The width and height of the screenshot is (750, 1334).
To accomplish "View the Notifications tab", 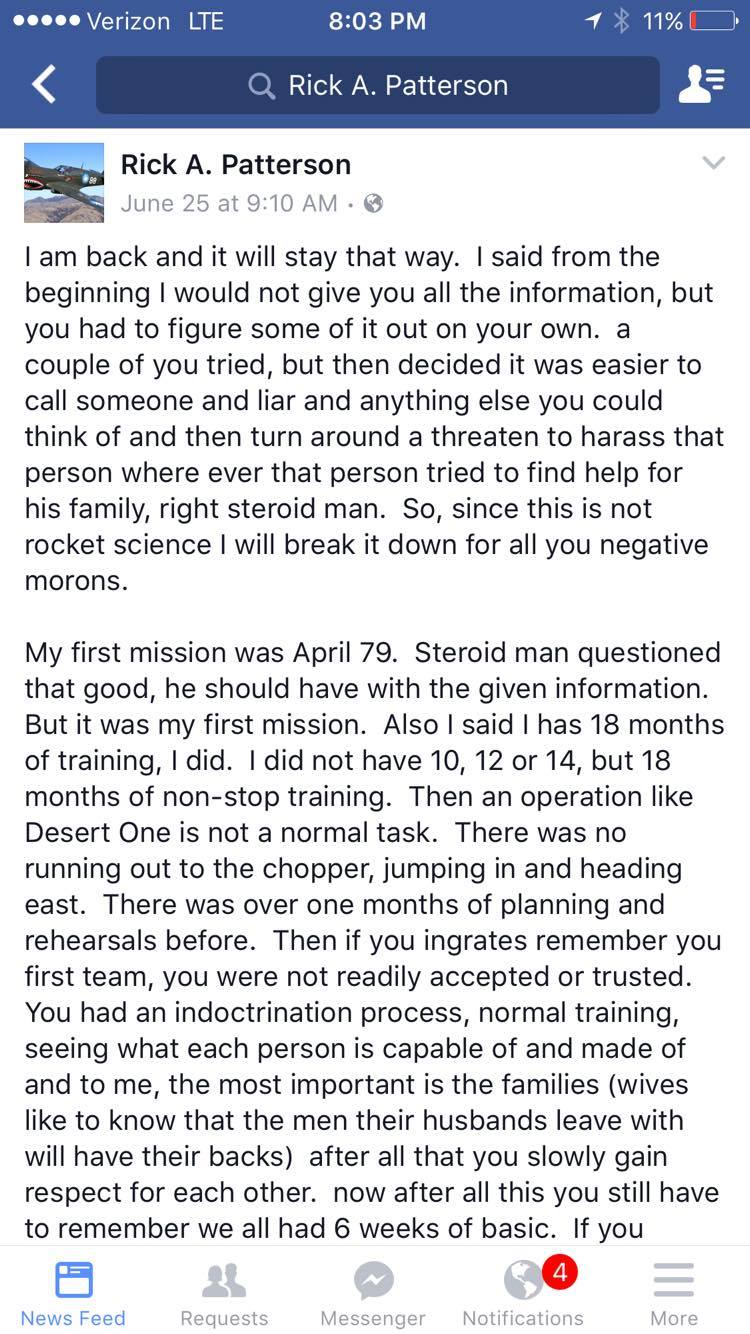I will (523, 1294).
